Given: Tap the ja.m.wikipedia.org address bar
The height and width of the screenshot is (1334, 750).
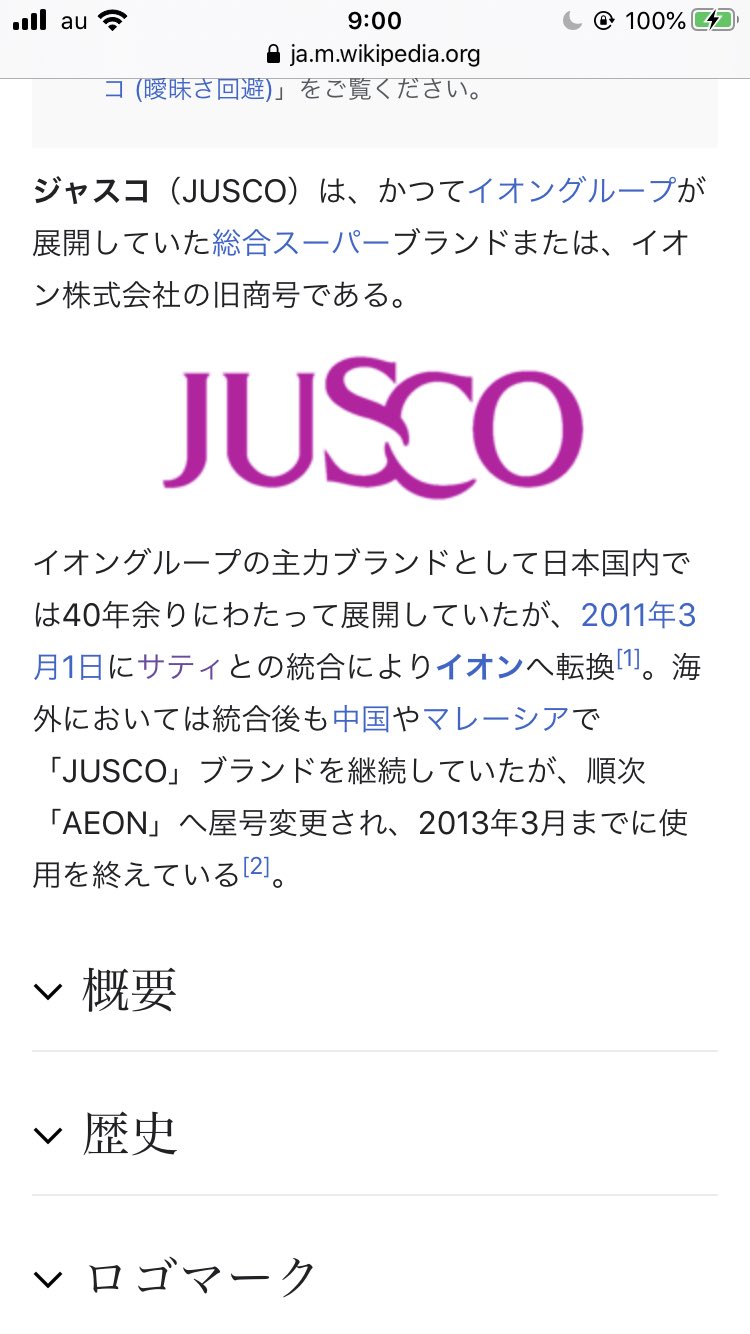Looking at the screenshot, I should tap(374, 54).
